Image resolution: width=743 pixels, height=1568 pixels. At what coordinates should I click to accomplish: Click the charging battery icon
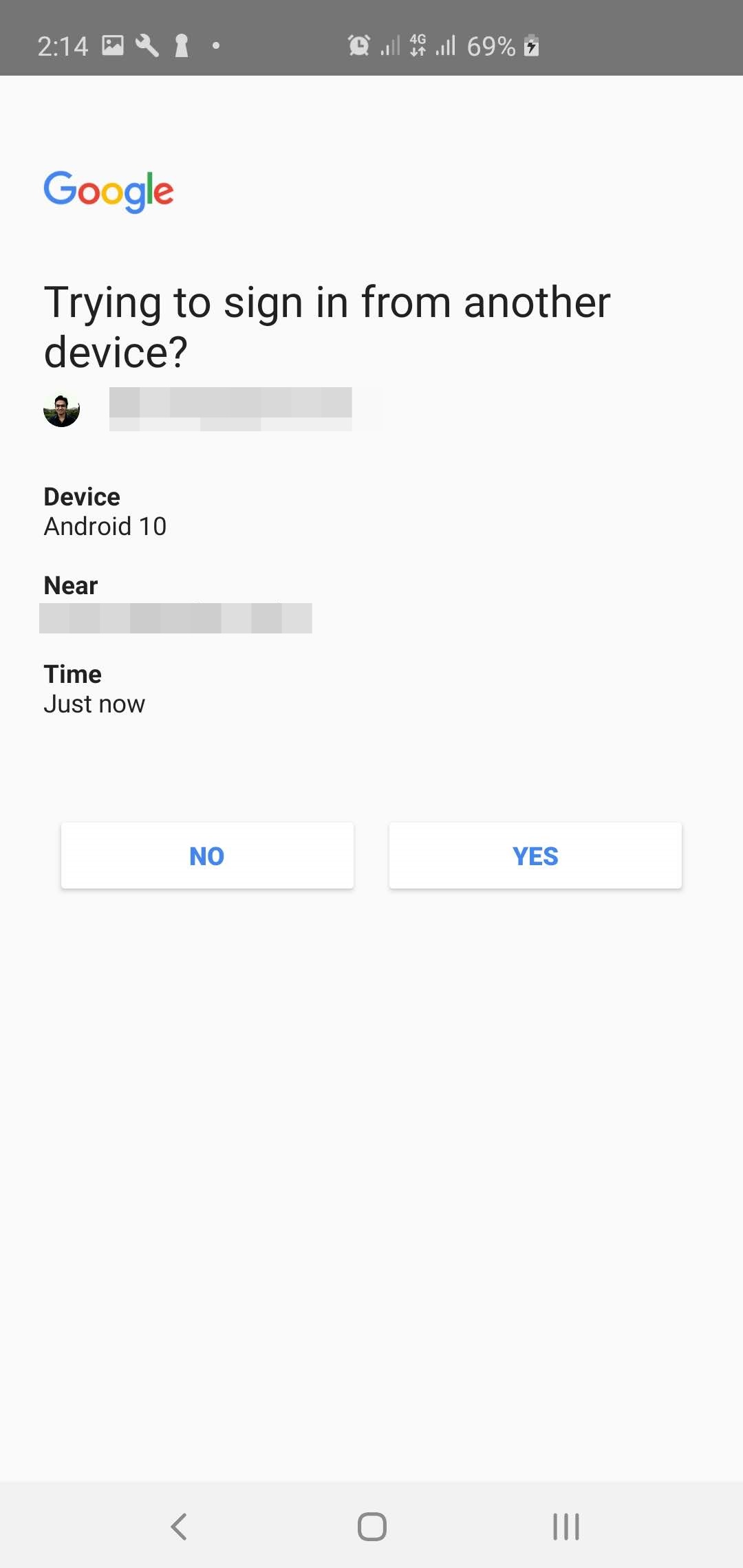pos(530,45)
